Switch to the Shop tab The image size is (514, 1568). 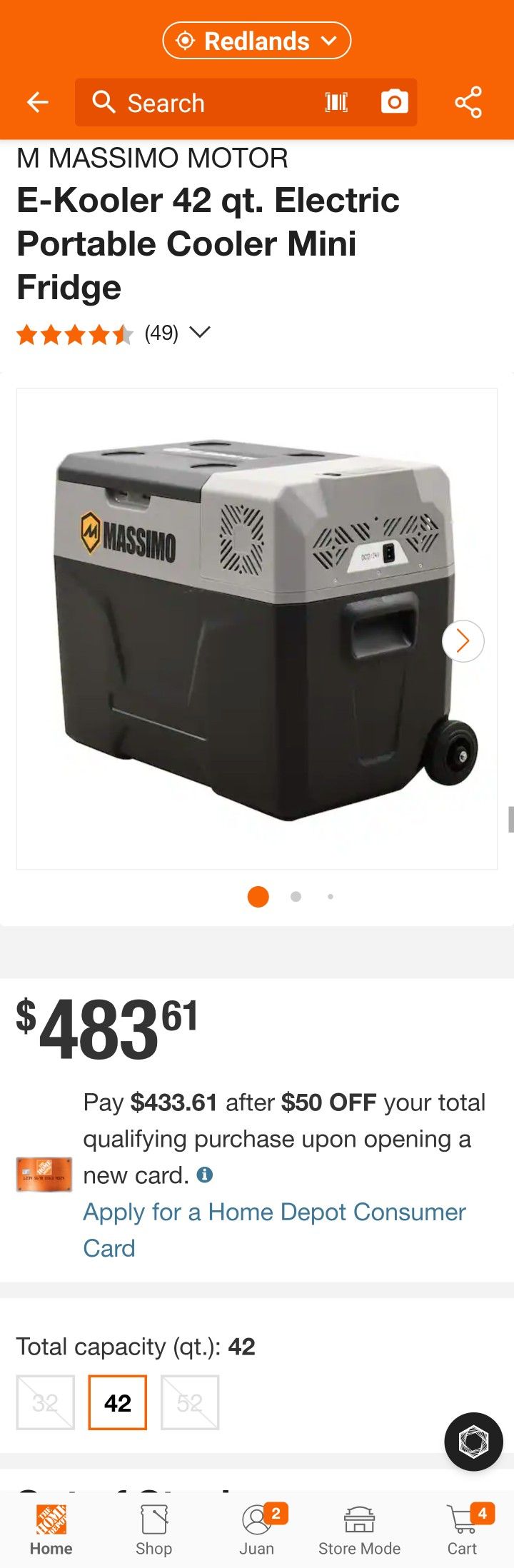(x=154, y=1529)
